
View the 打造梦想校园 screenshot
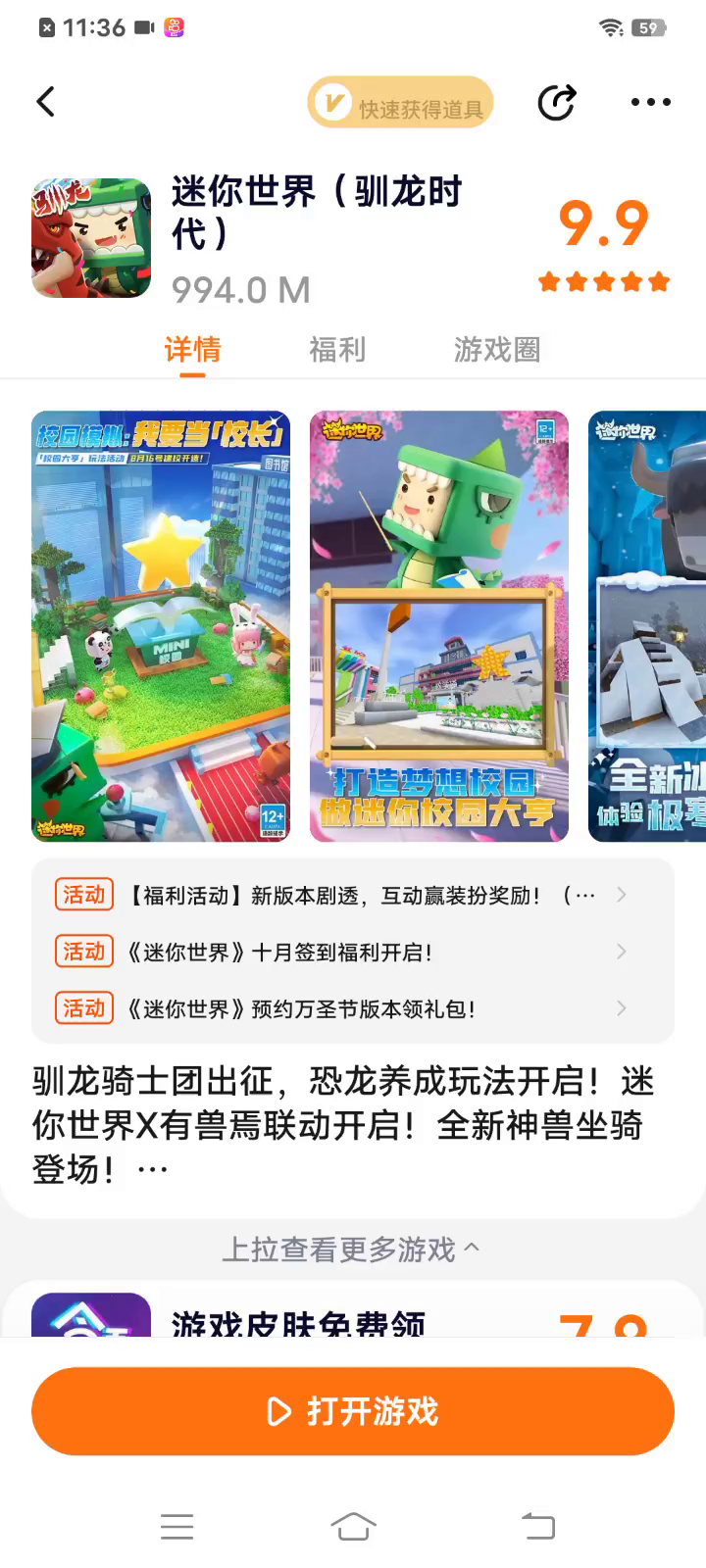coord(439,626)
